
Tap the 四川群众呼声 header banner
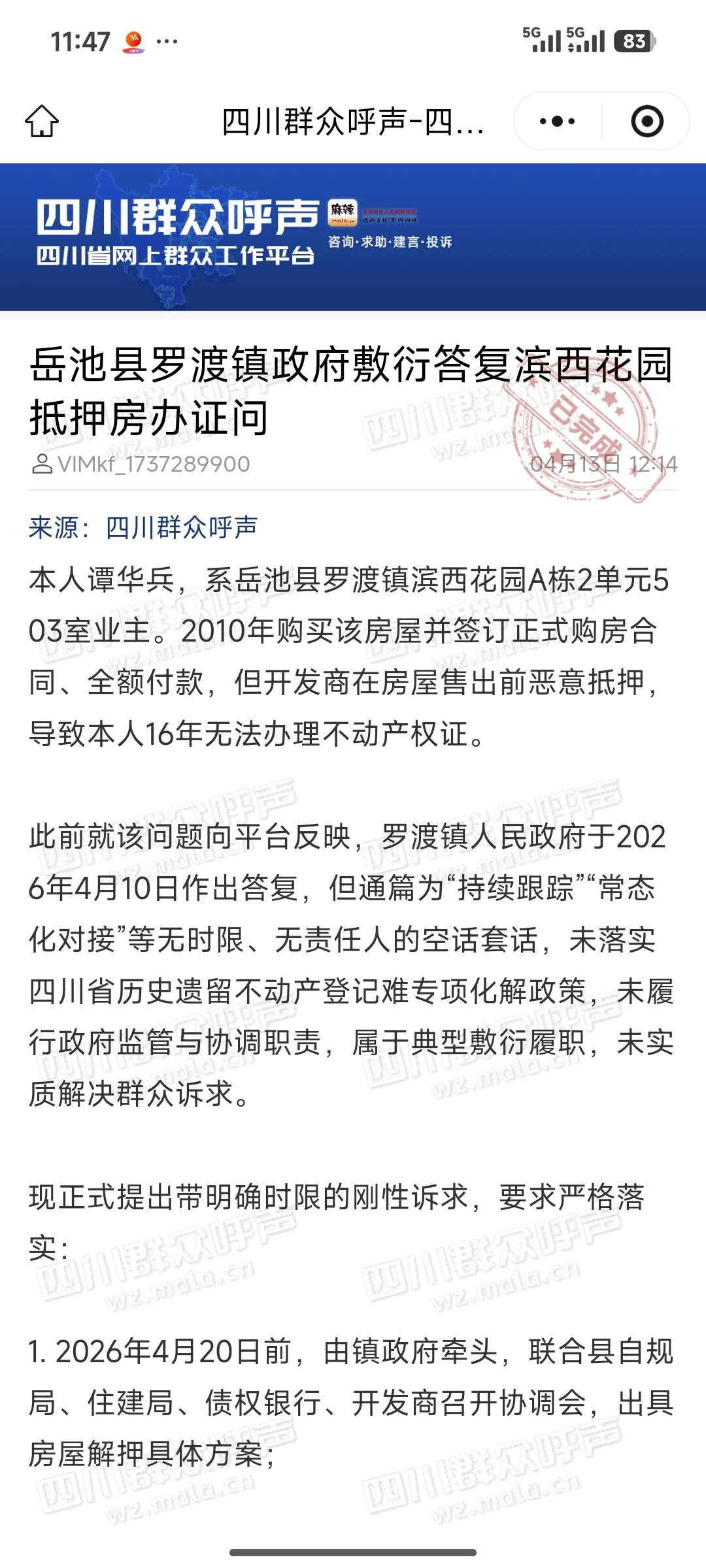(x=353, y=237)
